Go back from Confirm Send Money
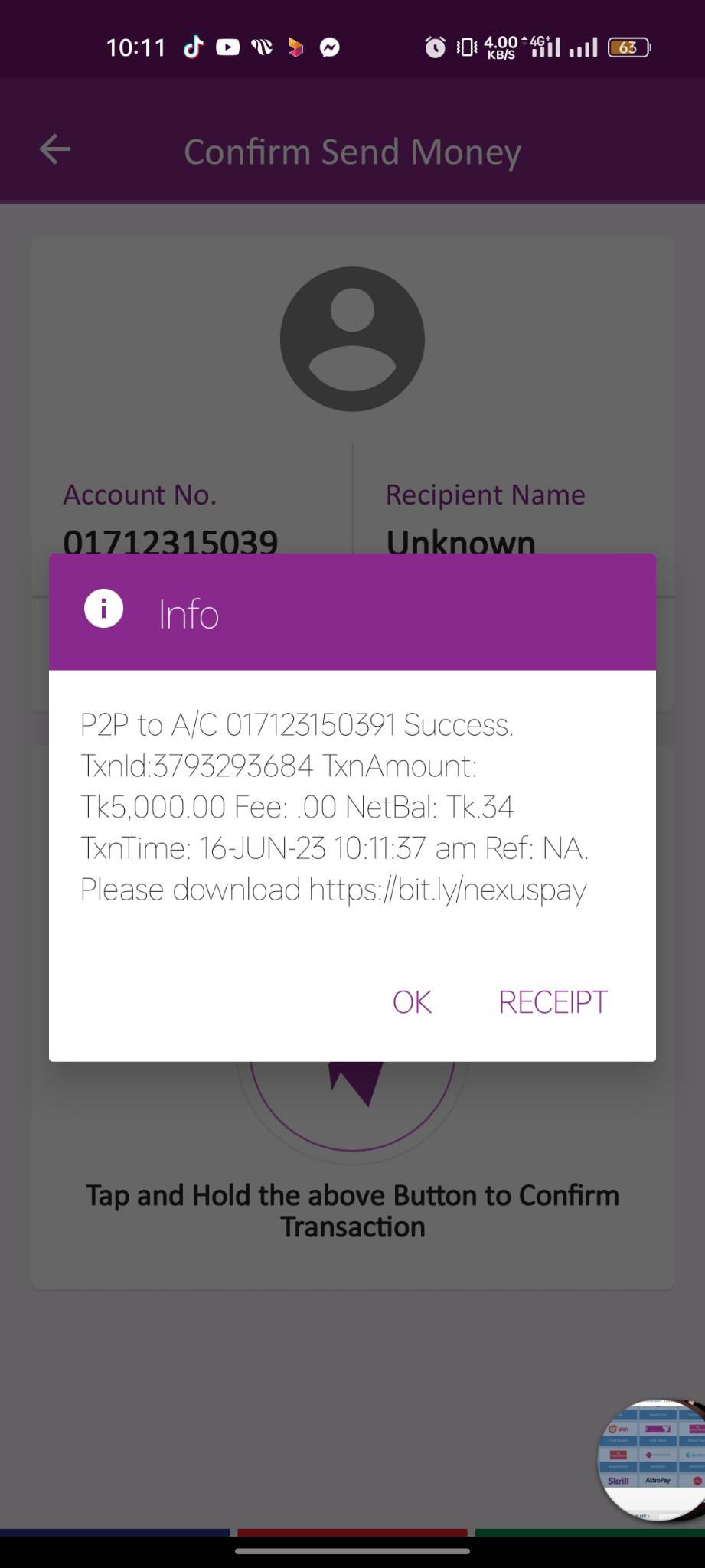Screen dimensions: 705x1568 tap(55, 149)
